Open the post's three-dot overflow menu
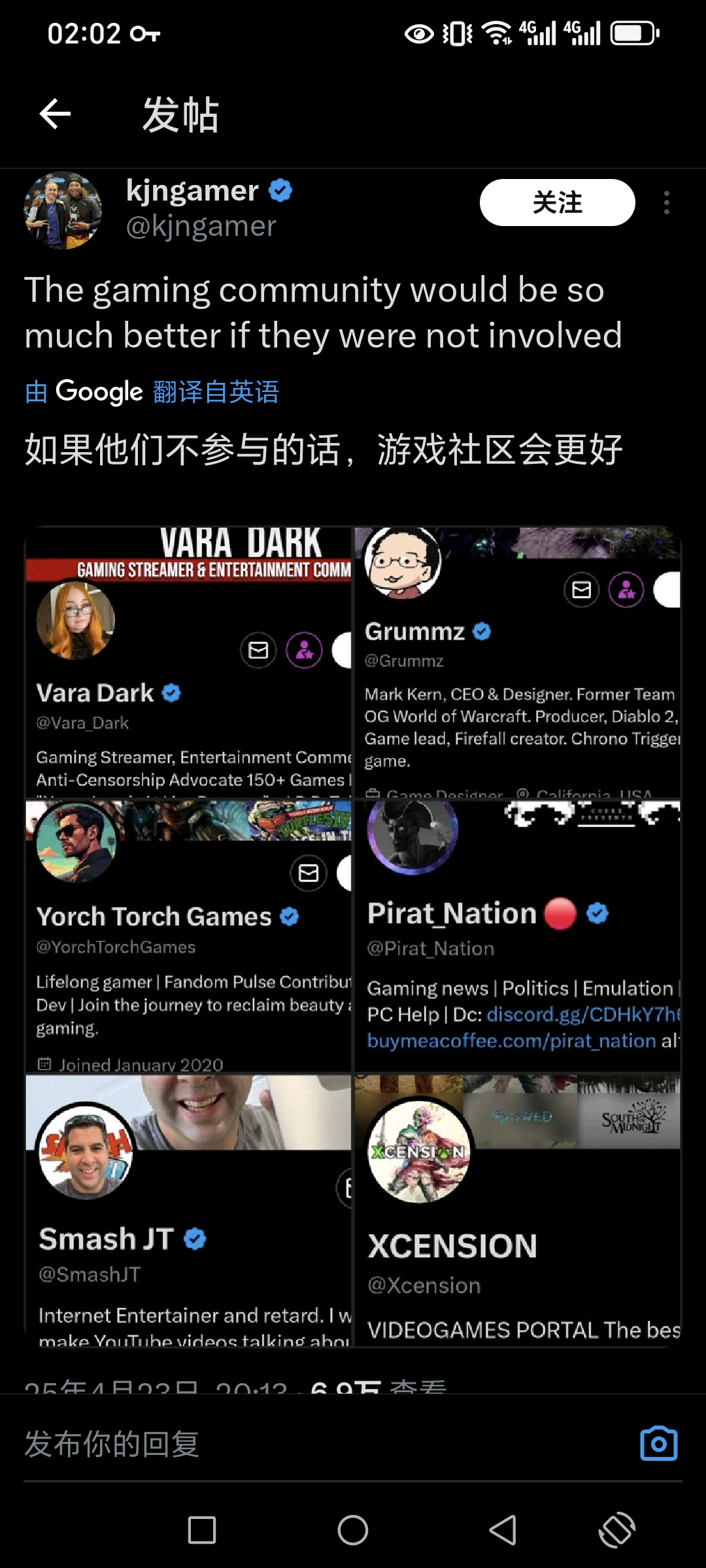 (666, 203)
